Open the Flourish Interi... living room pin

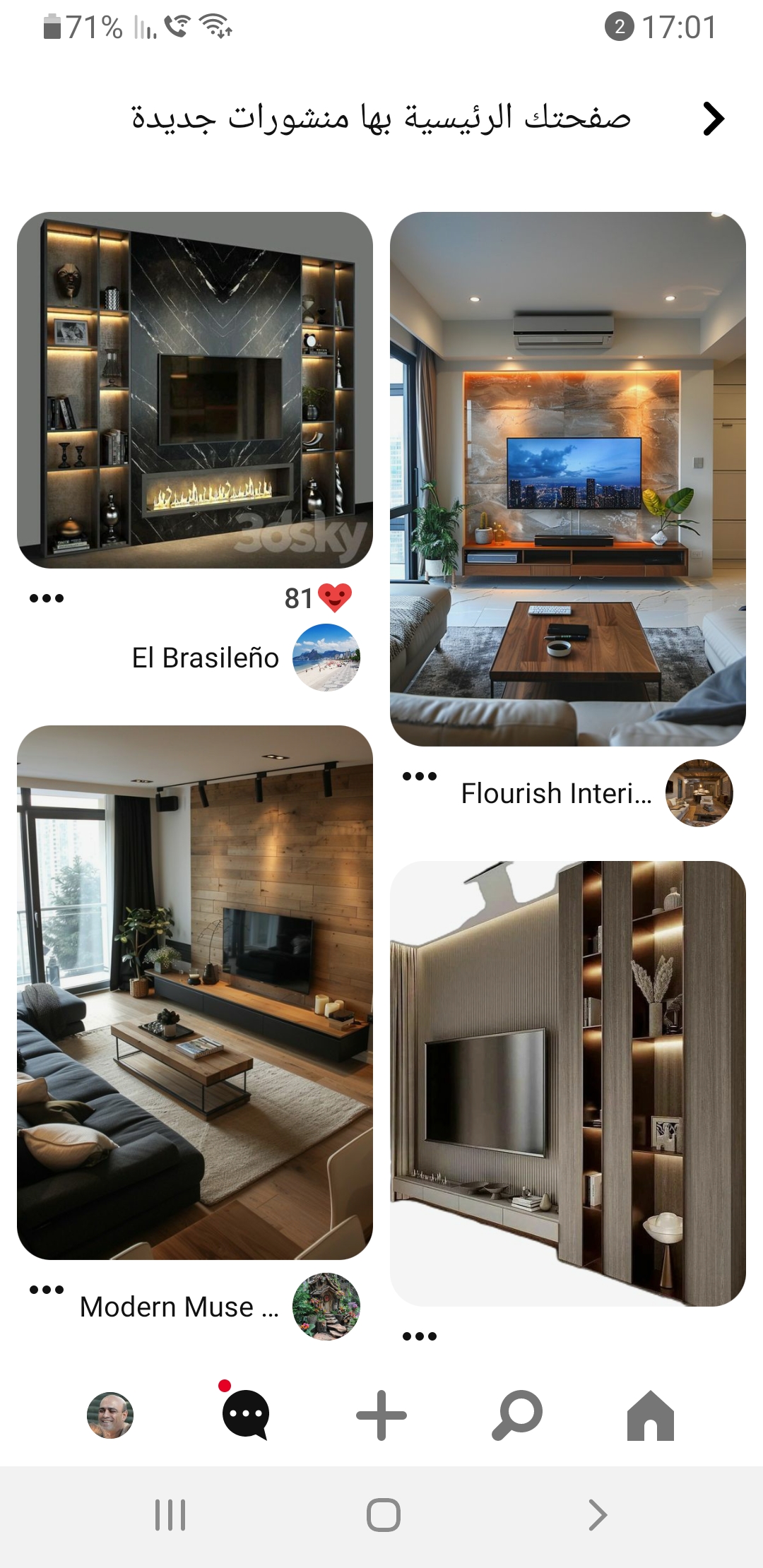[x=568, y=479]
